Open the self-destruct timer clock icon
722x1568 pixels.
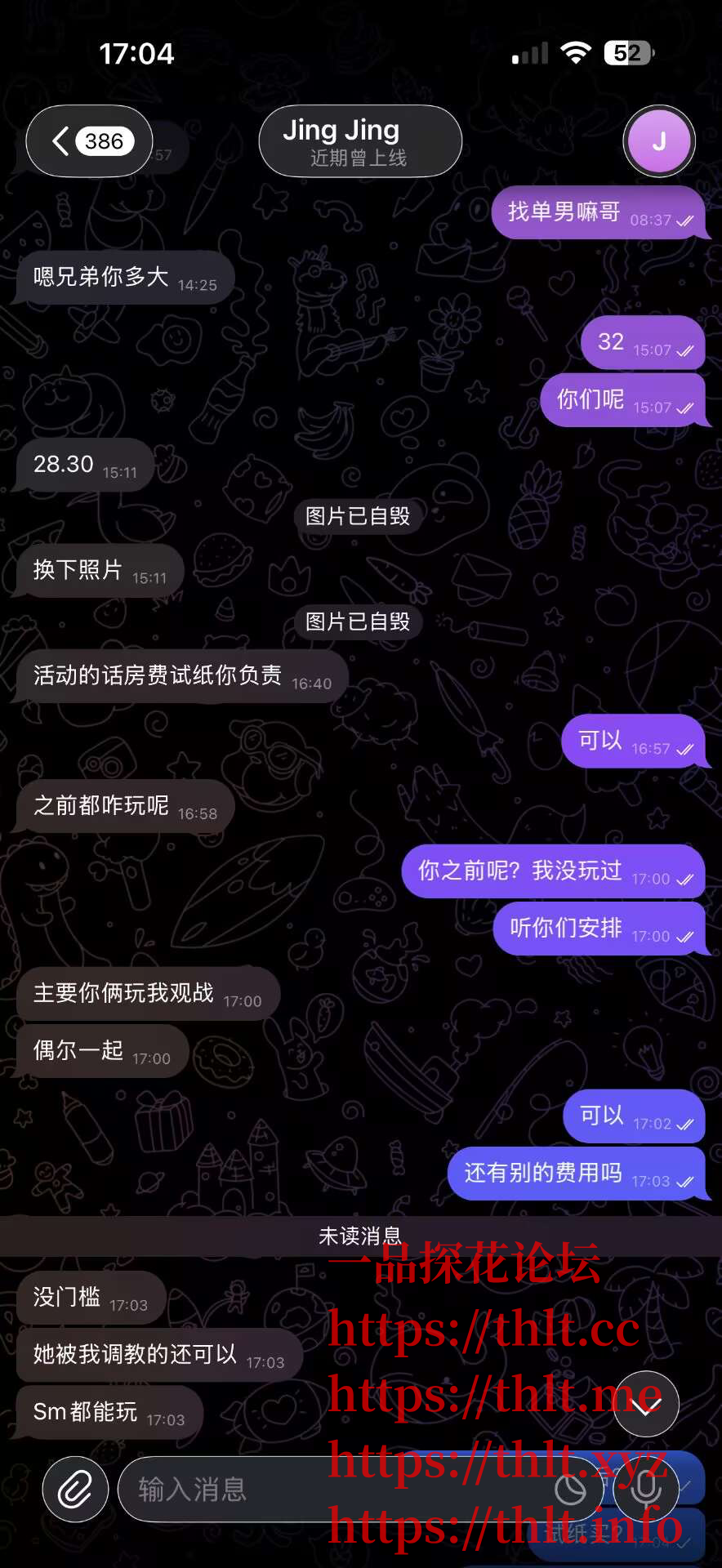coord(571,1489)
